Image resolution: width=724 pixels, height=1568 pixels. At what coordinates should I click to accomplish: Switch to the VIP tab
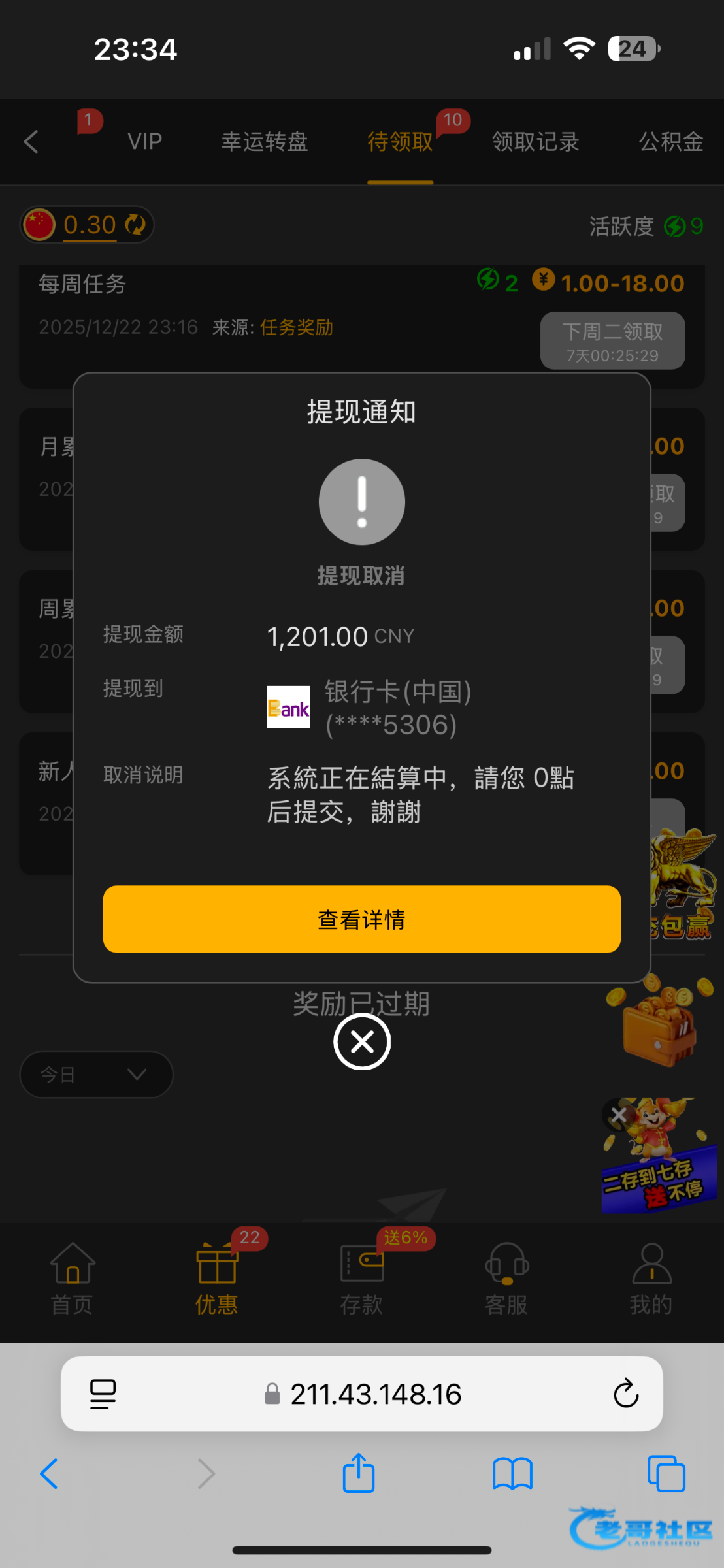[144, 142]
